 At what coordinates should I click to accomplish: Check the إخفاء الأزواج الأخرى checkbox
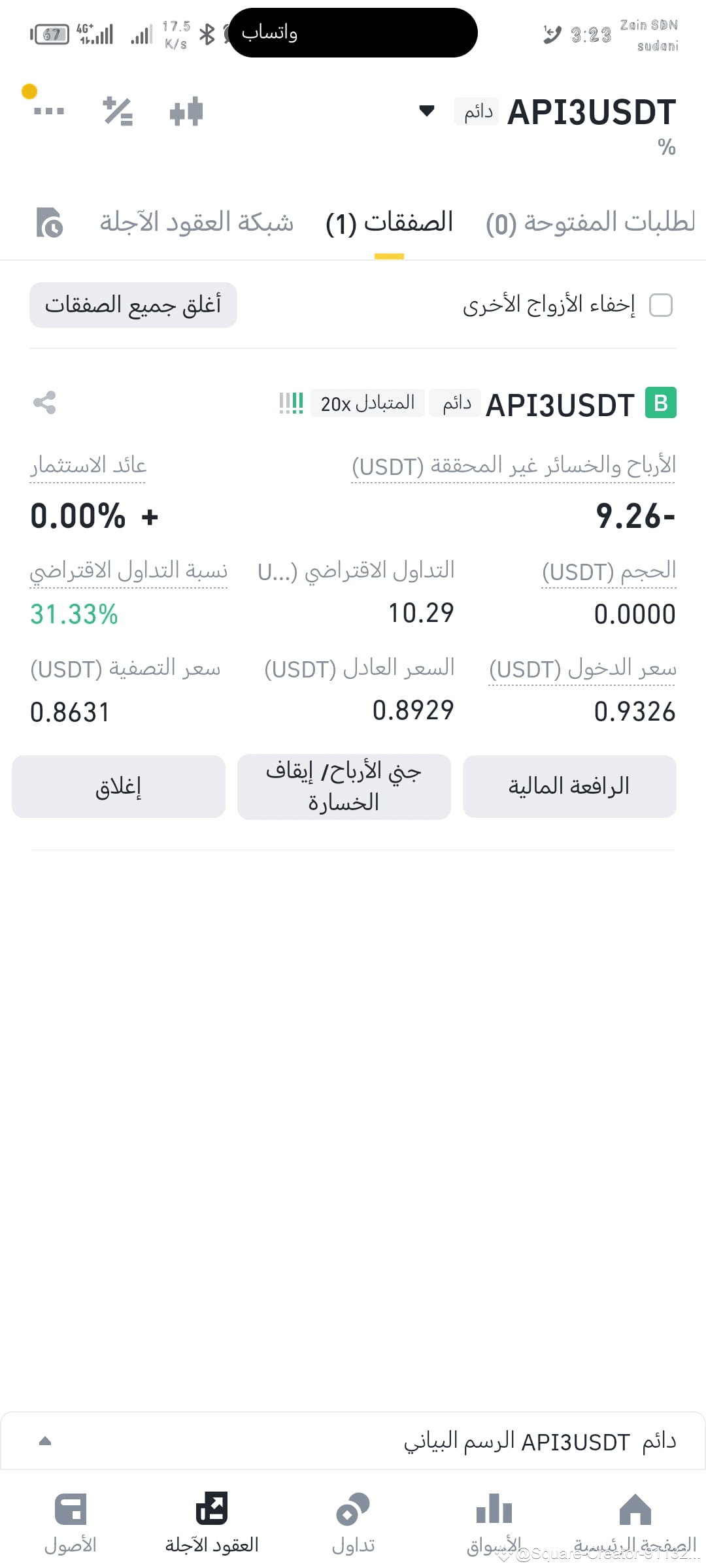[661, 305]
